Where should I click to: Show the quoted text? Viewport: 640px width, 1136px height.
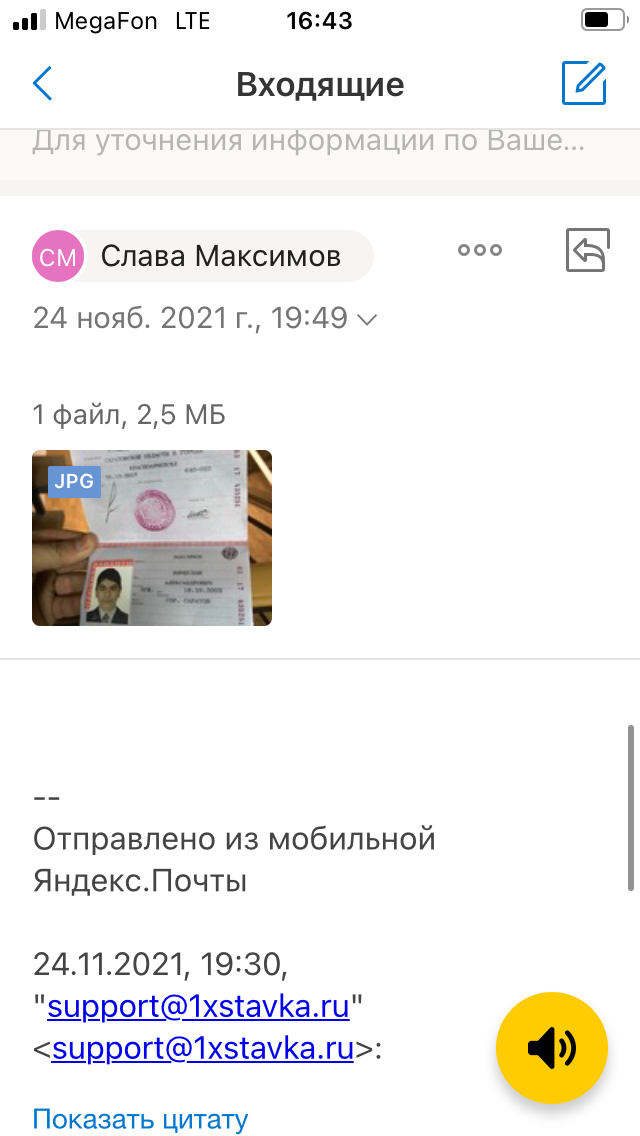click(x=140, y=1118)
